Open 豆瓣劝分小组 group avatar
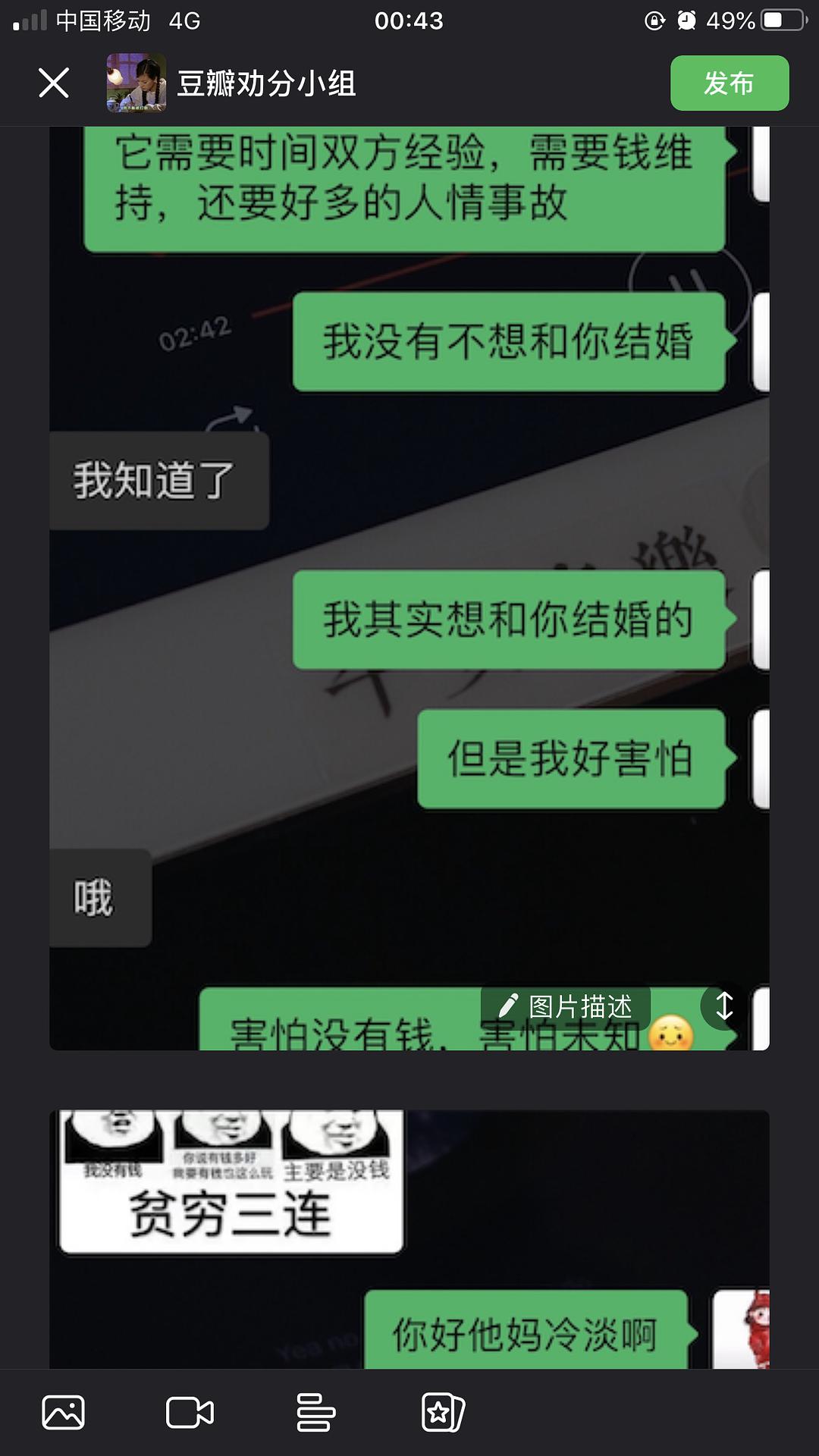This screenshot has width=819, height=1456. 136,83
